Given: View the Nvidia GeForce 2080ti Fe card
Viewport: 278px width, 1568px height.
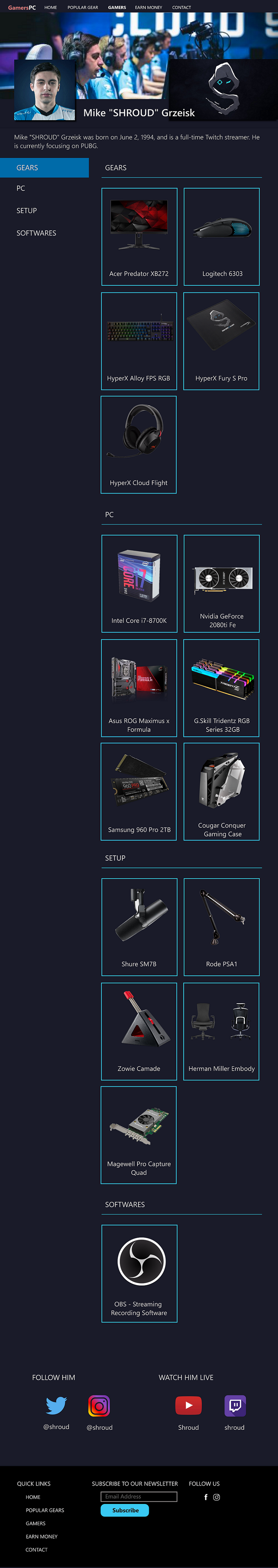Looking at the screenshot, I should [x=222, y=583].
